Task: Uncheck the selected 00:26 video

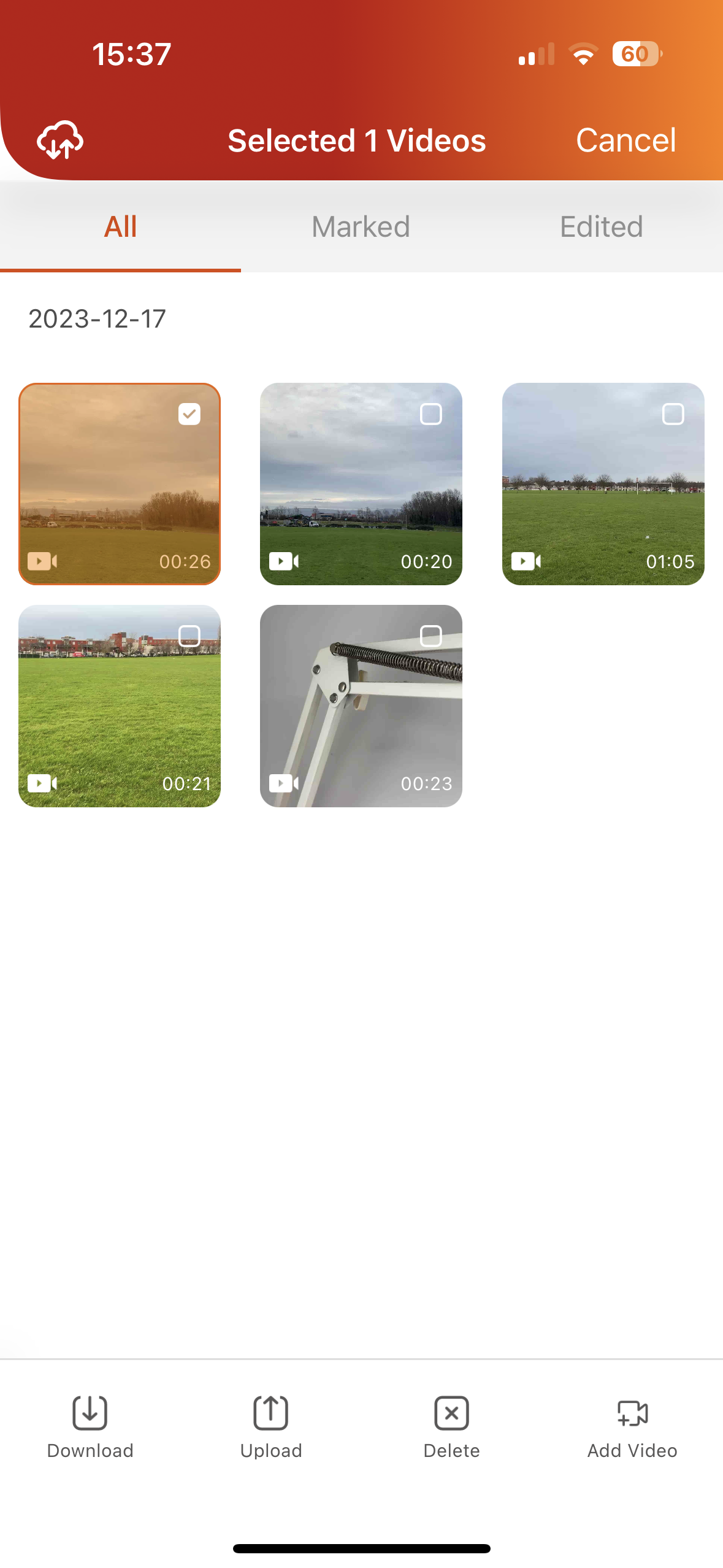Action: tap(189, 414)
